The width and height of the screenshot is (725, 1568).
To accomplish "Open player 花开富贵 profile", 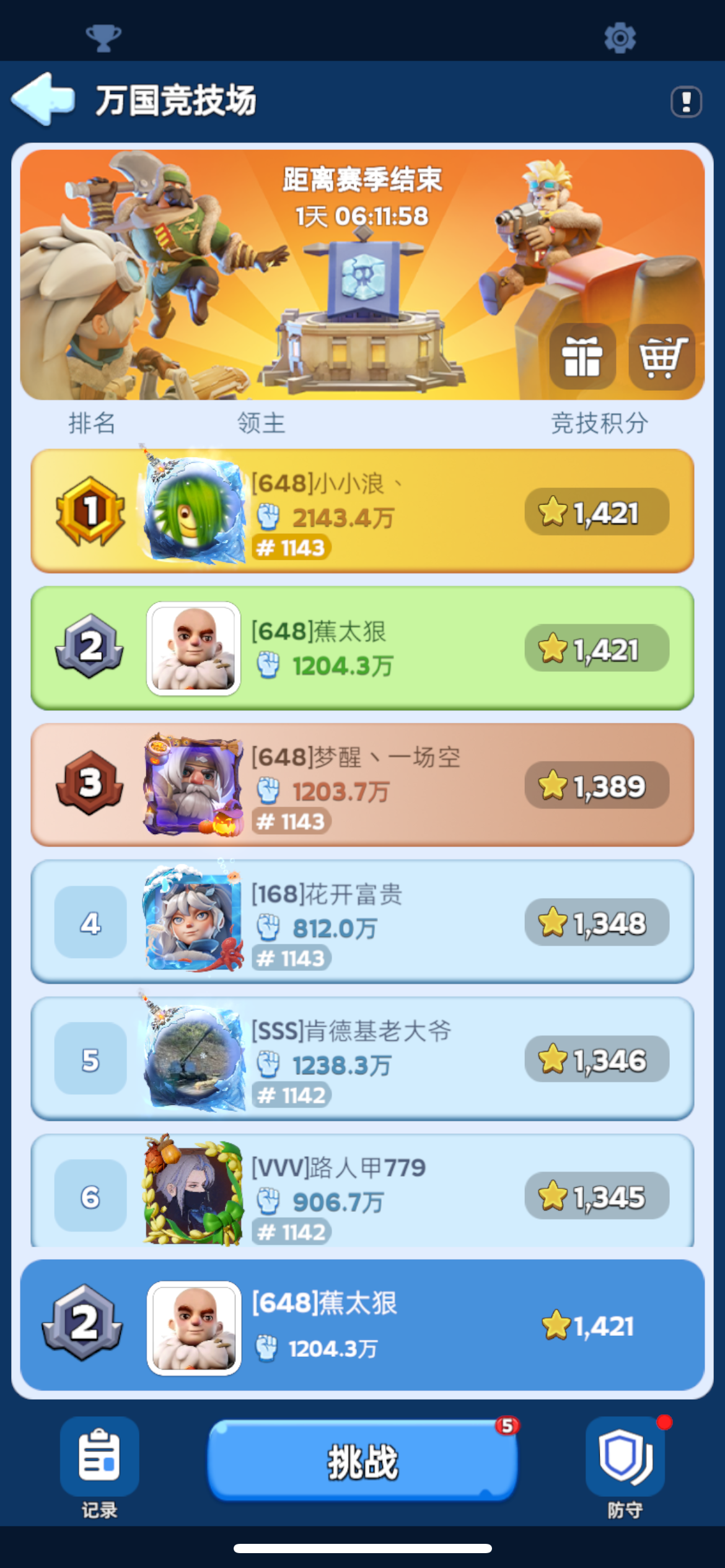I will click(x=362, y=922).
